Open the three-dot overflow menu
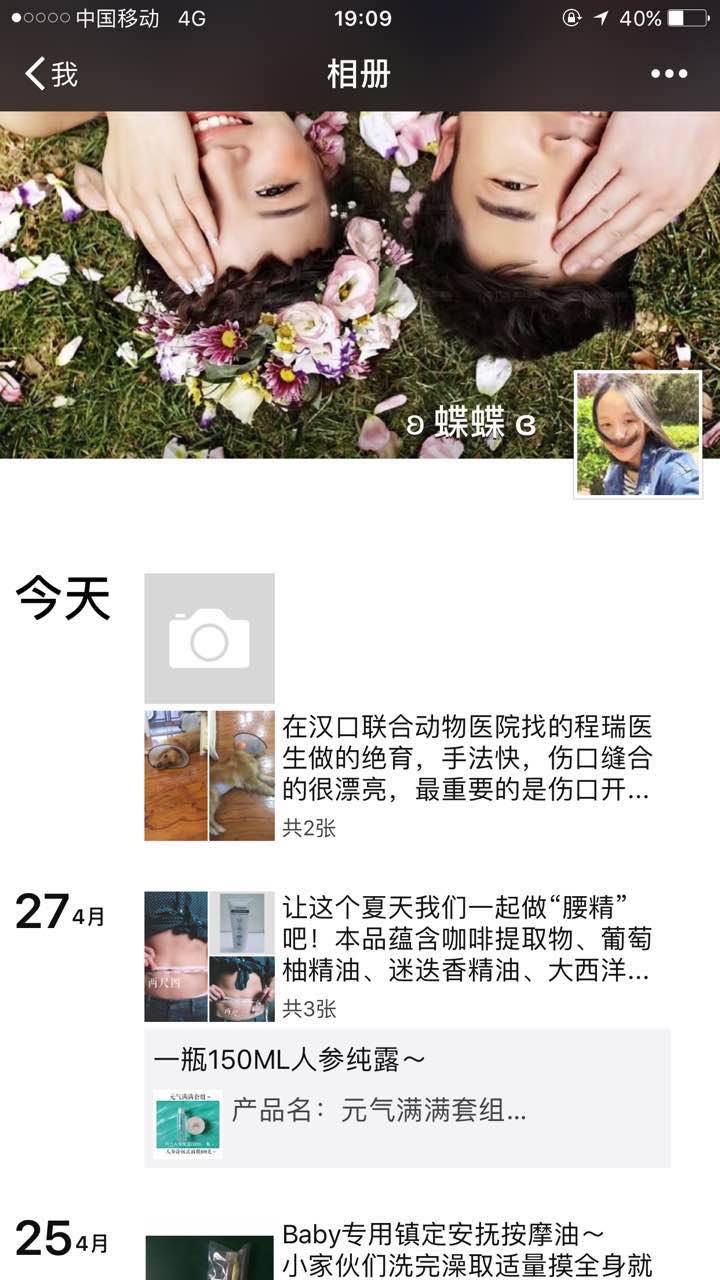This screenshot has height=1280, width=720. click(x=669, y=74)
